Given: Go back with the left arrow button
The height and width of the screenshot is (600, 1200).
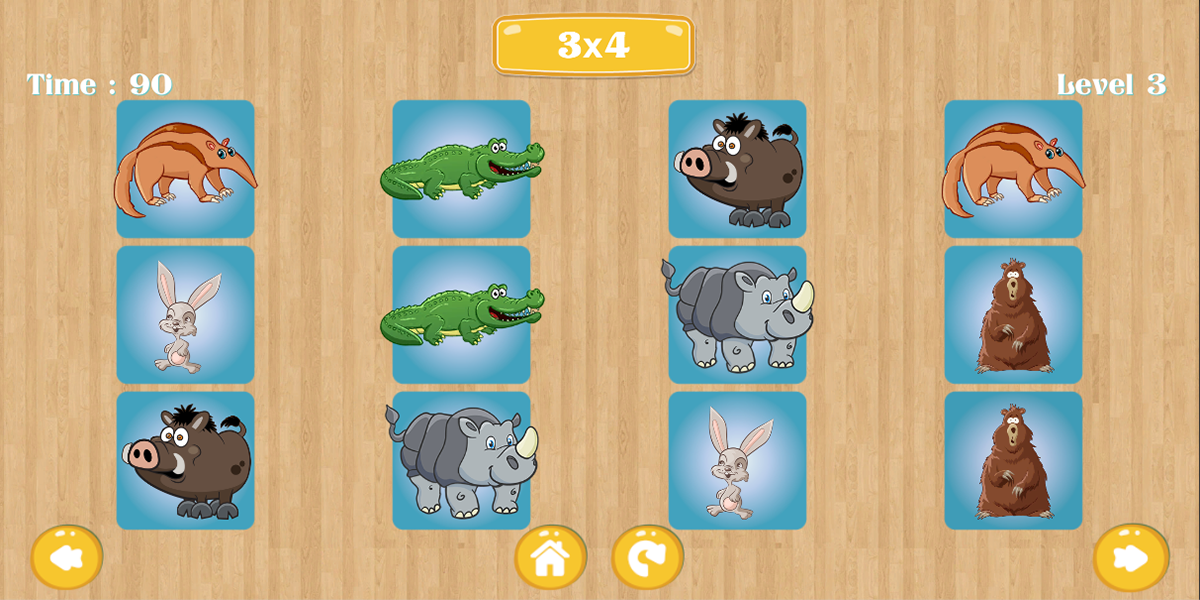Looking at the screenshot, I should click(67, 557).
